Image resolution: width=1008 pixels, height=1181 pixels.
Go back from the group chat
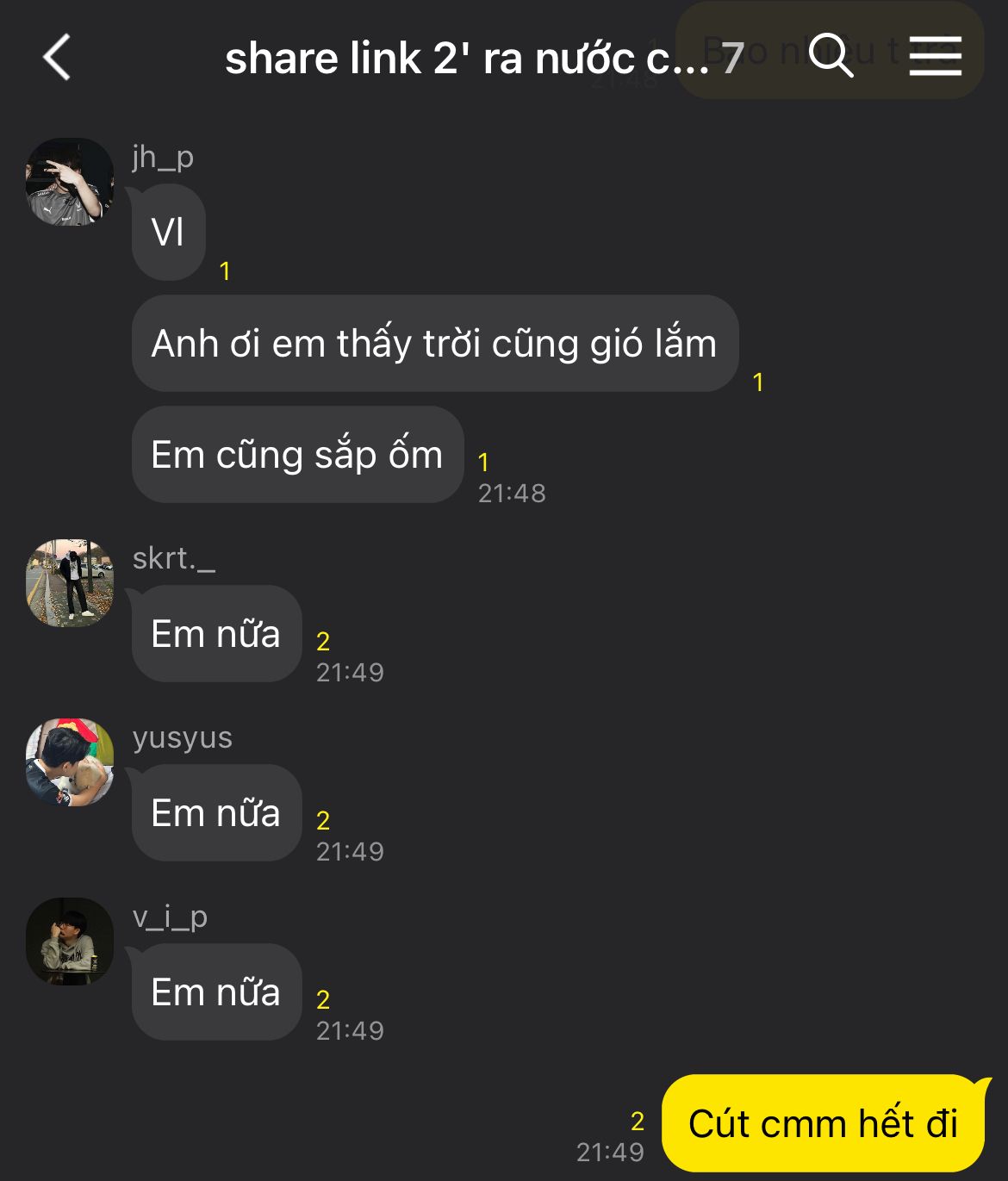point(57,58)
